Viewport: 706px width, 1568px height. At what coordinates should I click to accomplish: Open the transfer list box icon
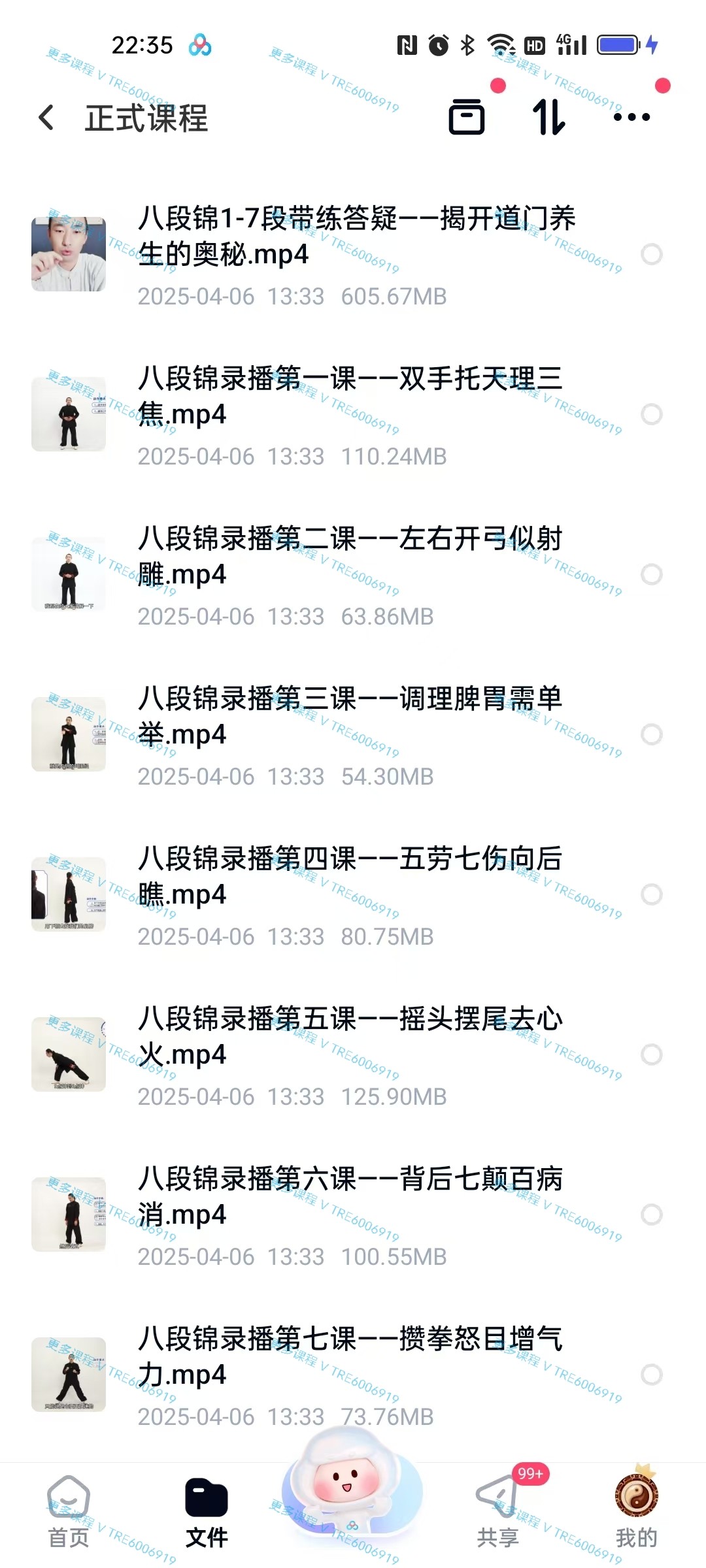[467, 118]
